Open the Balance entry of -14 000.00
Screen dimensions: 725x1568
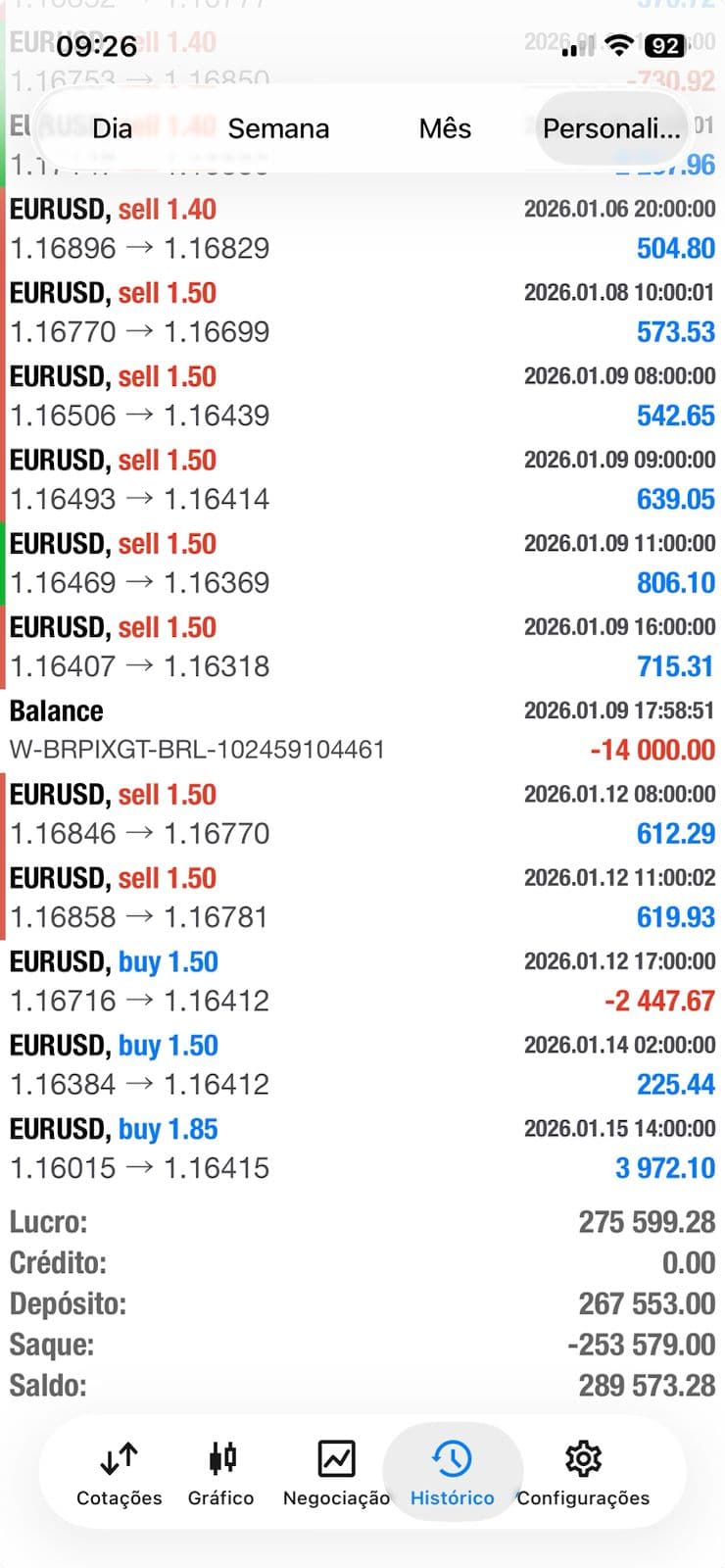coord(362,730)
